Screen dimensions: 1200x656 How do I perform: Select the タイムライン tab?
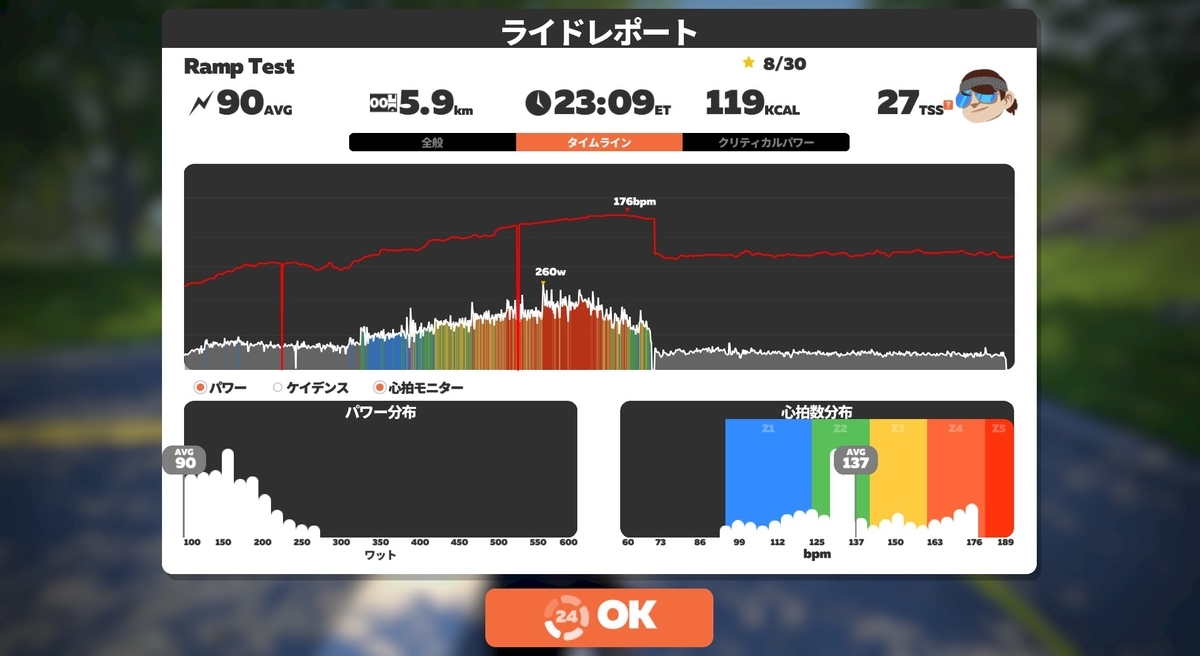click(599, 143)
